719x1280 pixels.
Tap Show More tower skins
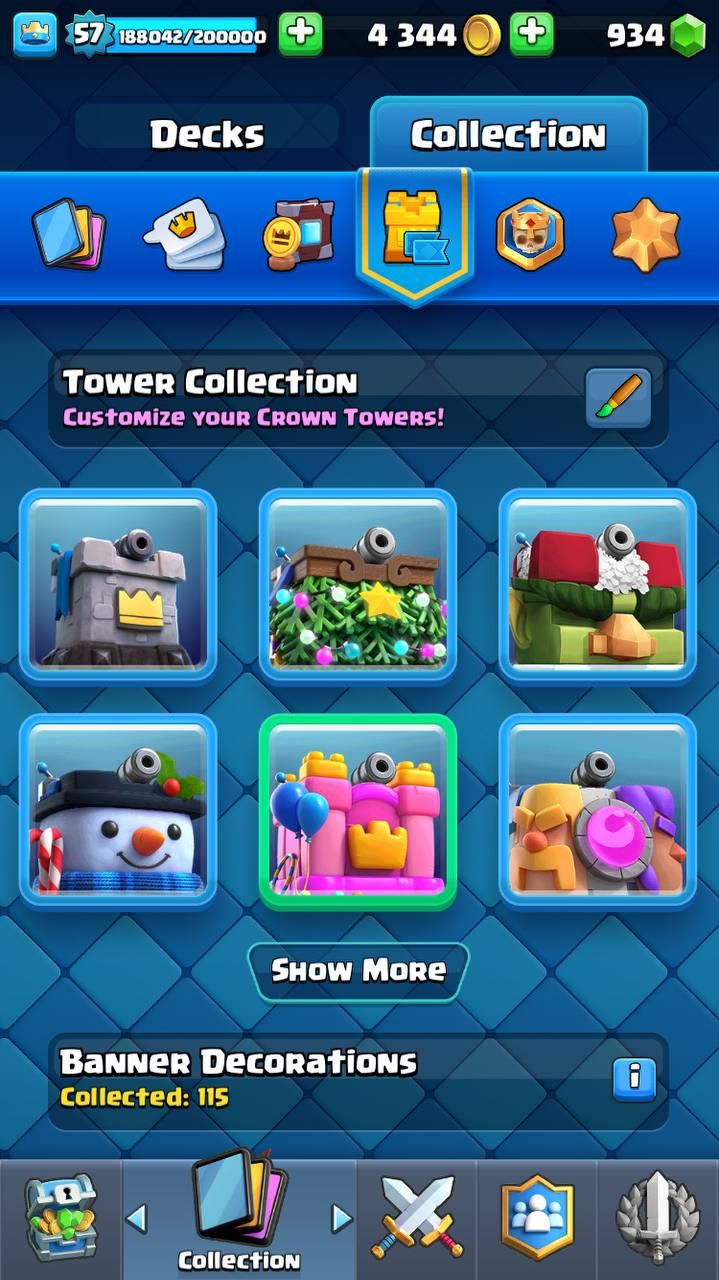click(358, 970)
